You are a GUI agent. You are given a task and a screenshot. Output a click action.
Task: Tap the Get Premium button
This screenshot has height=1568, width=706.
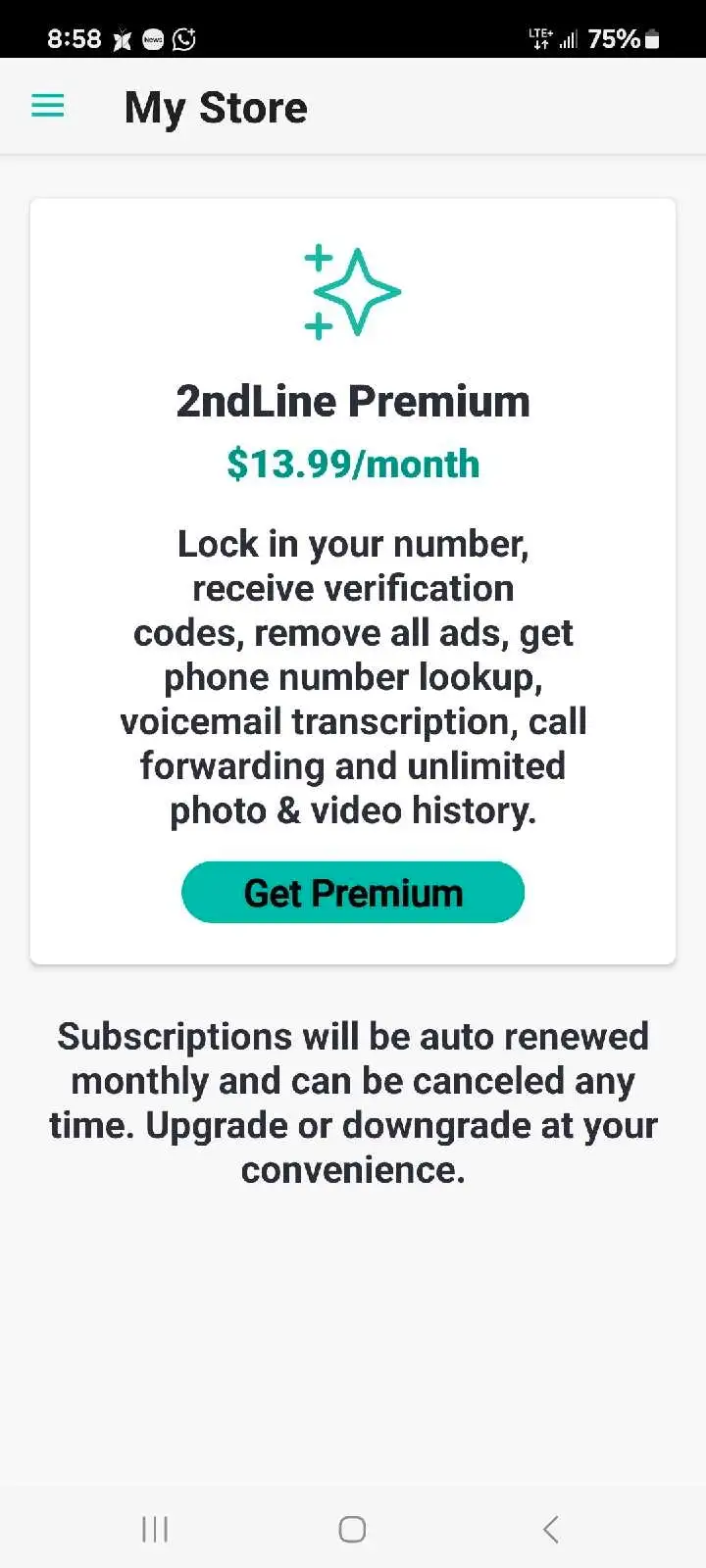click(x=353, y=893)
